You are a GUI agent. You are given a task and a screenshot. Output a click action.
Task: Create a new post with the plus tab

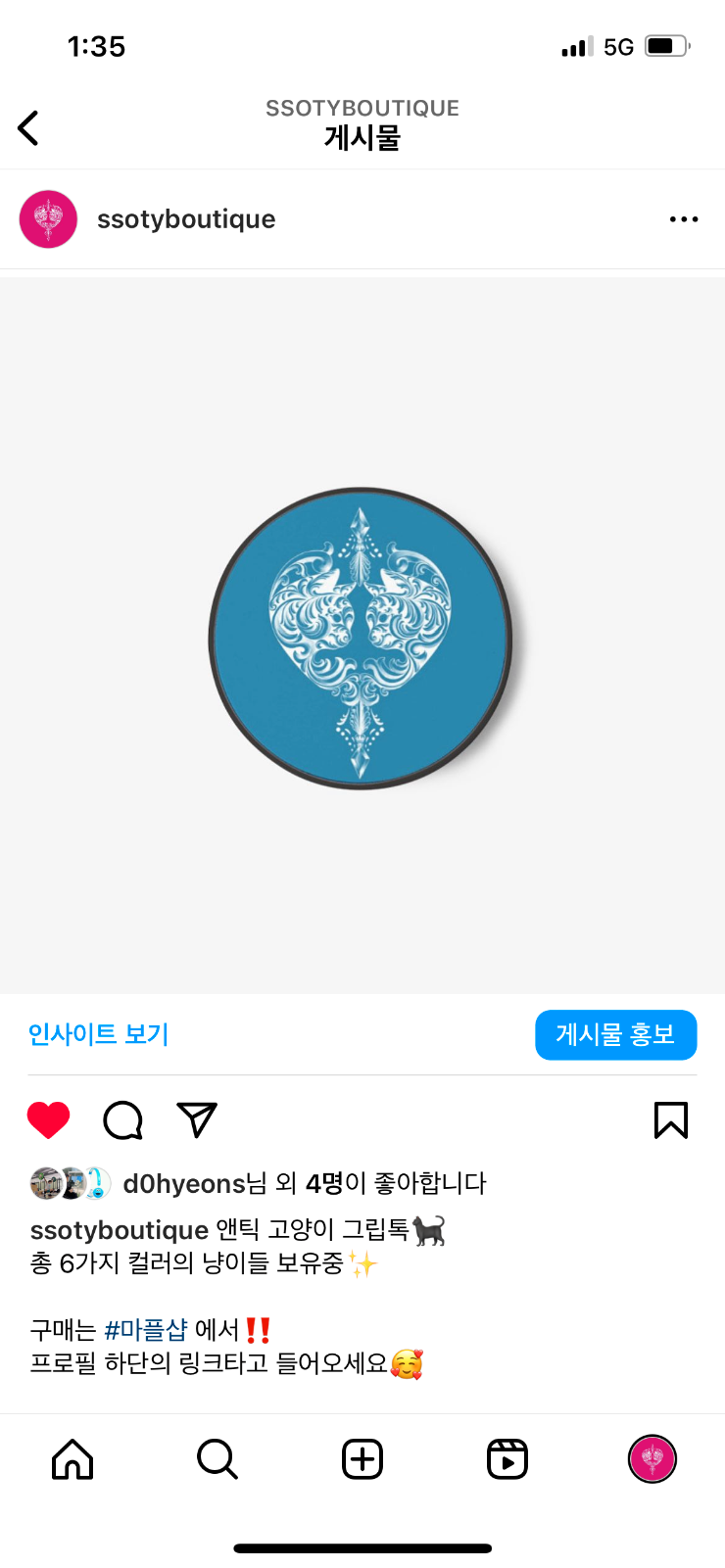pyautogui.click(x=362, y=1459)
